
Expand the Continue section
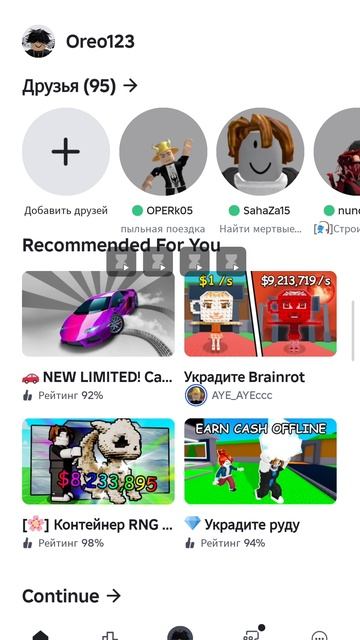(114, 596)
